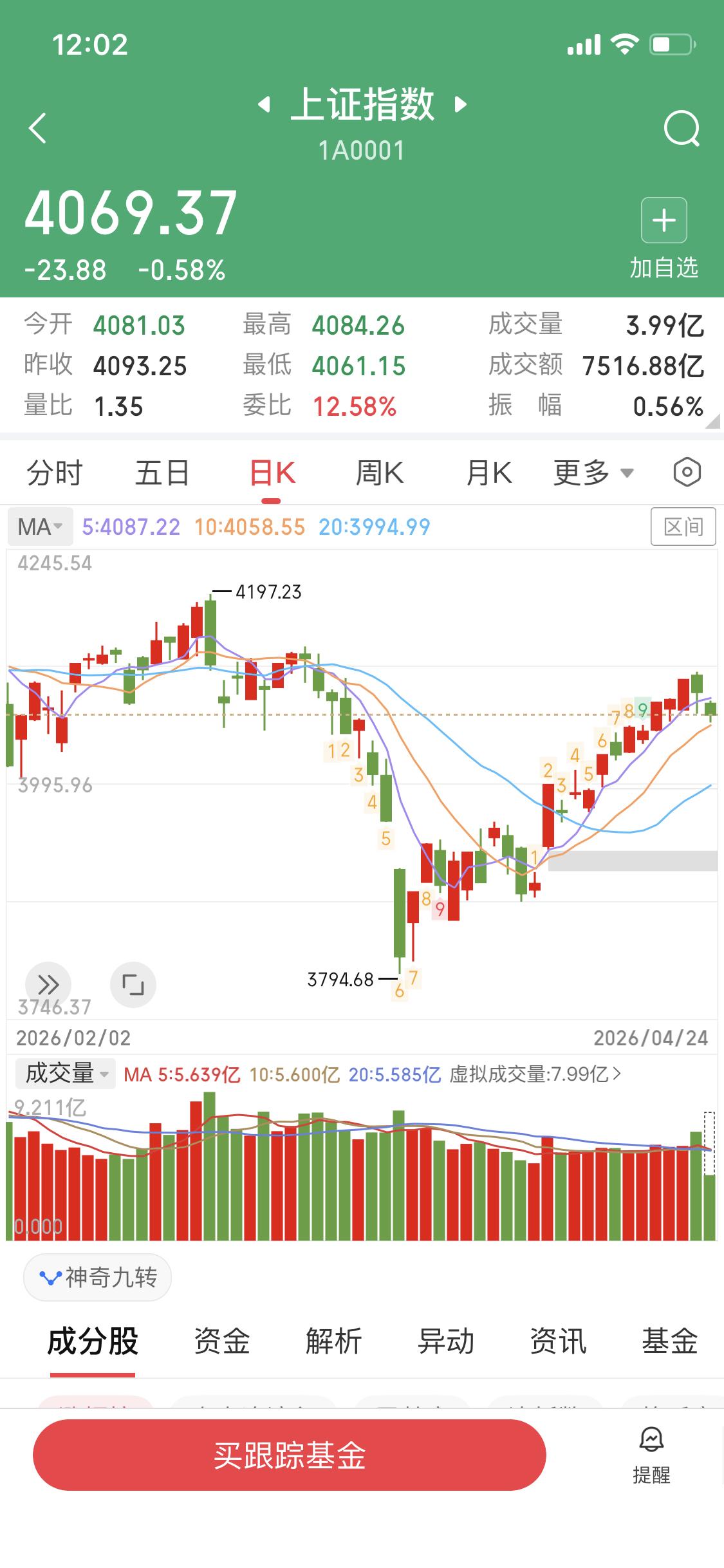Open the MA indicator dropdown
724x1568 pixels.
(40, 527)
